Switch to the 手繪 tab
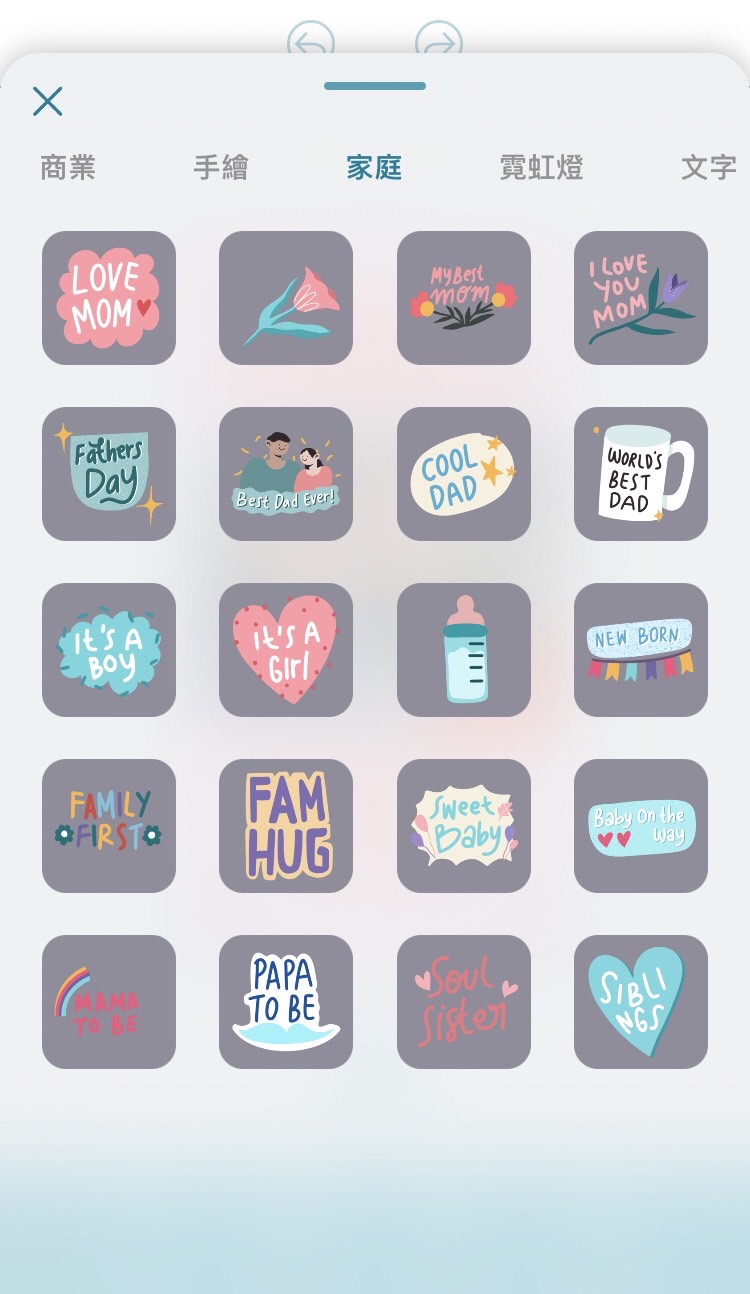Viewport: 750px width, 1294px height. click(221, 167)
